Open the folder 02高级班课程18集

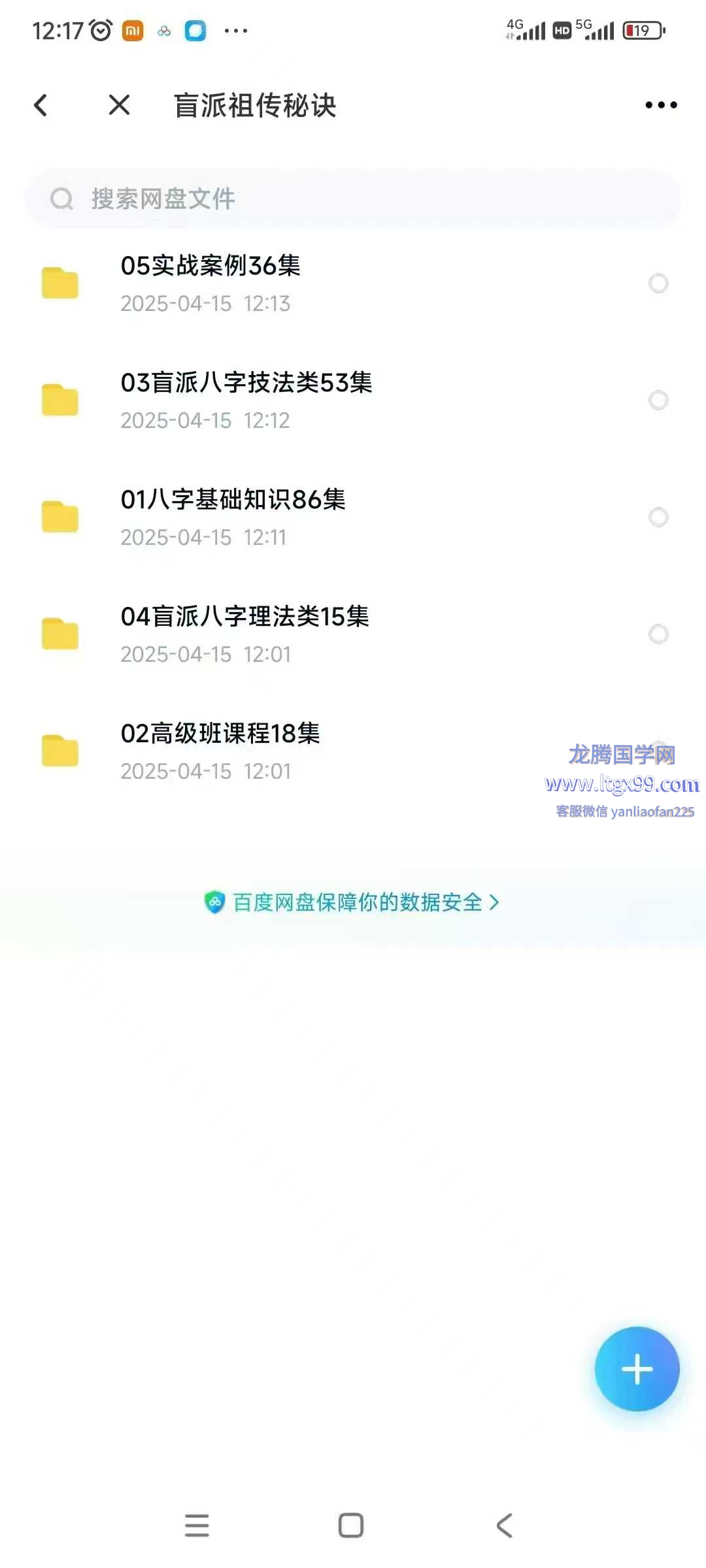(x=220, y=751)
